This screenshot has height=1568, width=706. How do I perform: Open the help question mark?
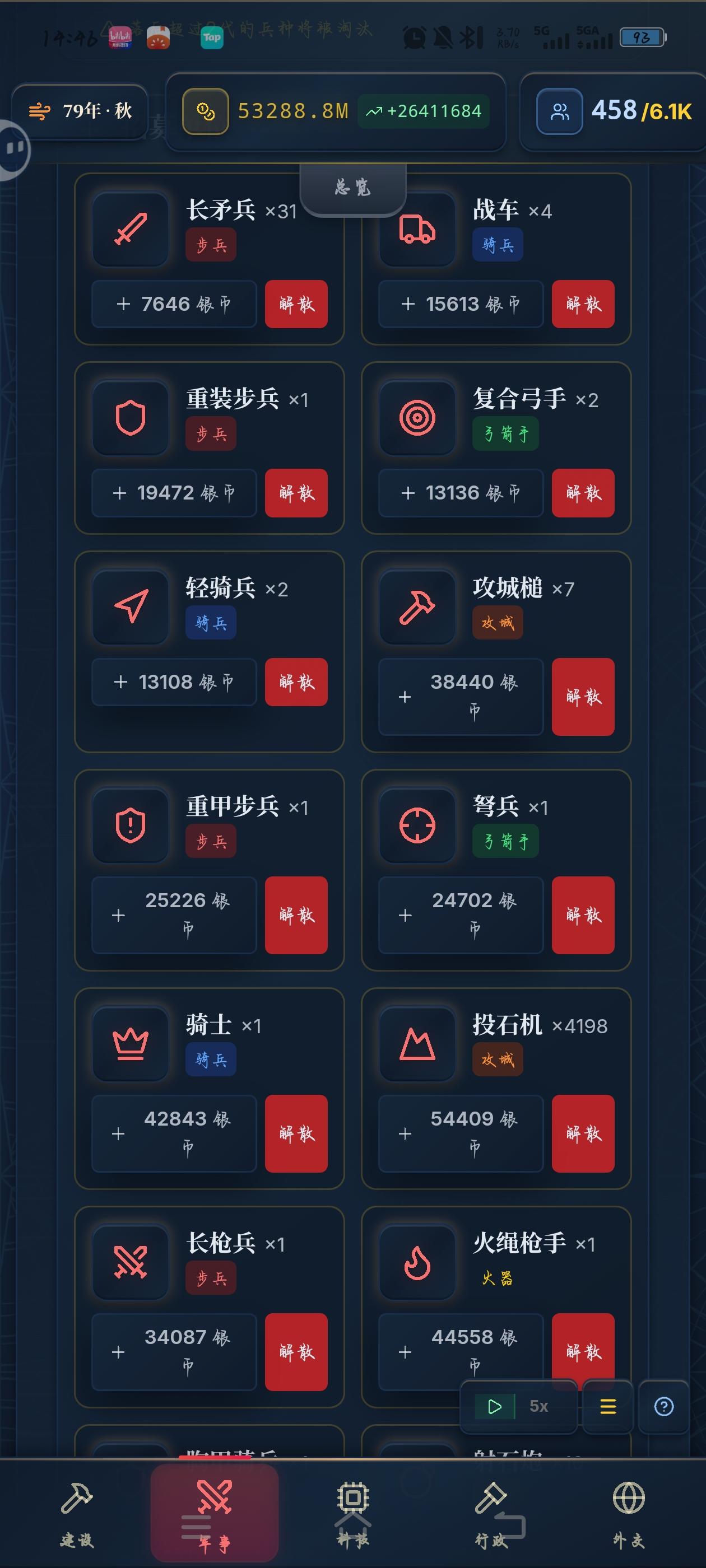(663, 1406)
